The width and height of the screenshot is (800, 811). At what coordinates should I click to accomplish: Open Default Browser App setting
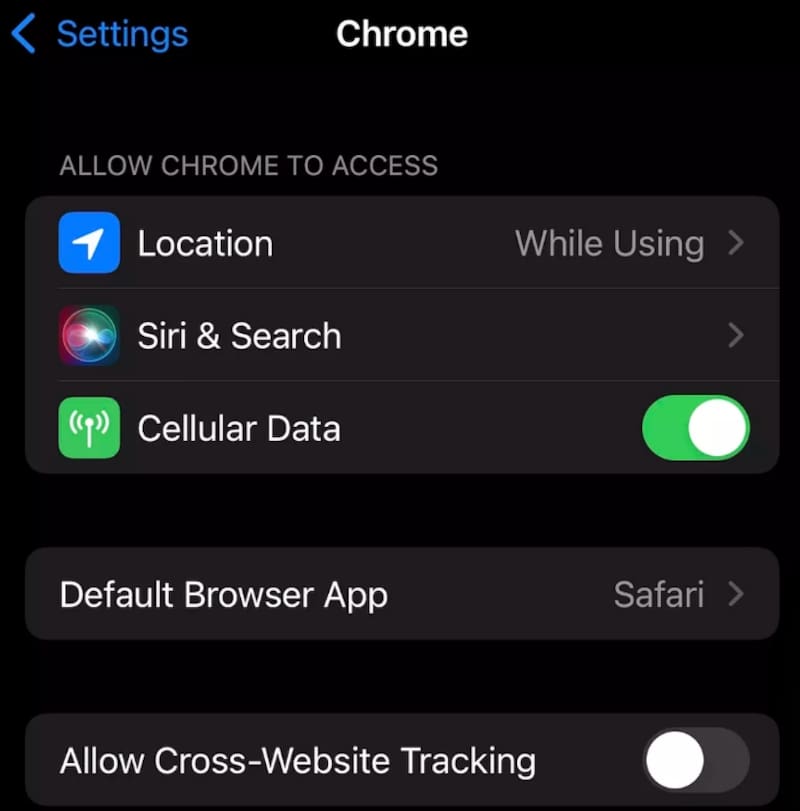click(x=402, y=594)
